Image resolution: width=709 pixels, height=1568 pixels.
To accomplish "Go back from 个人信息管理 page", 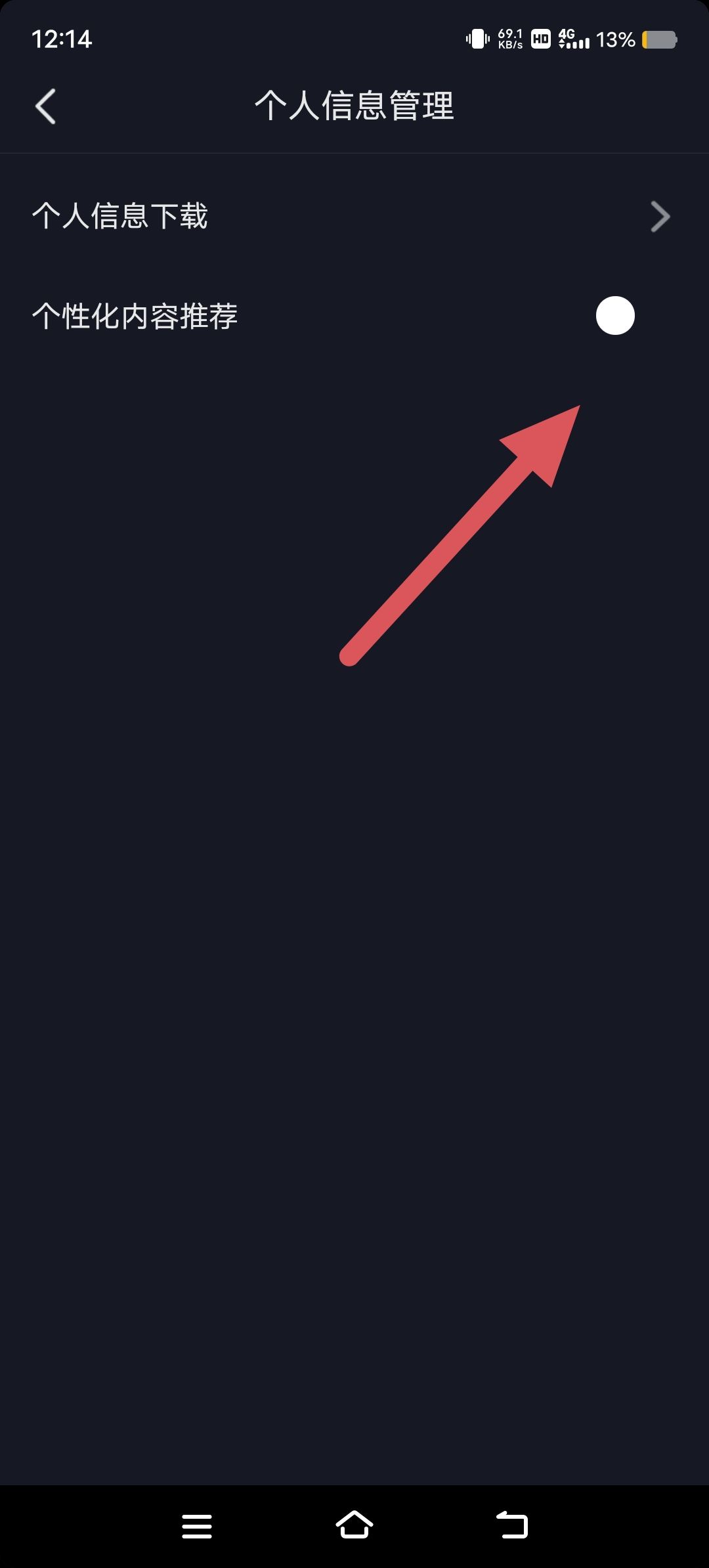I will coord(45,106).
